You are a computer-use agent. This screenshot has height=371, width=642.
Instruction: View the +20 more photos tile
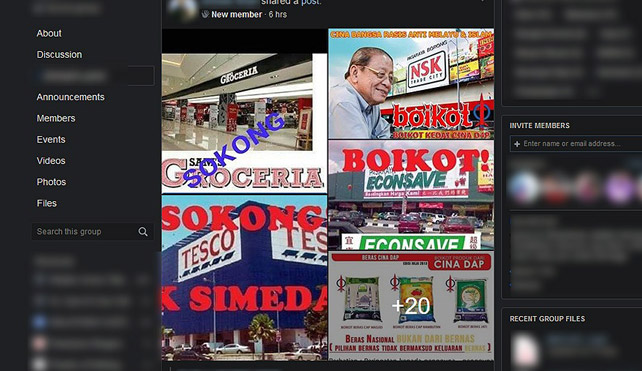[x=411, y=305]
